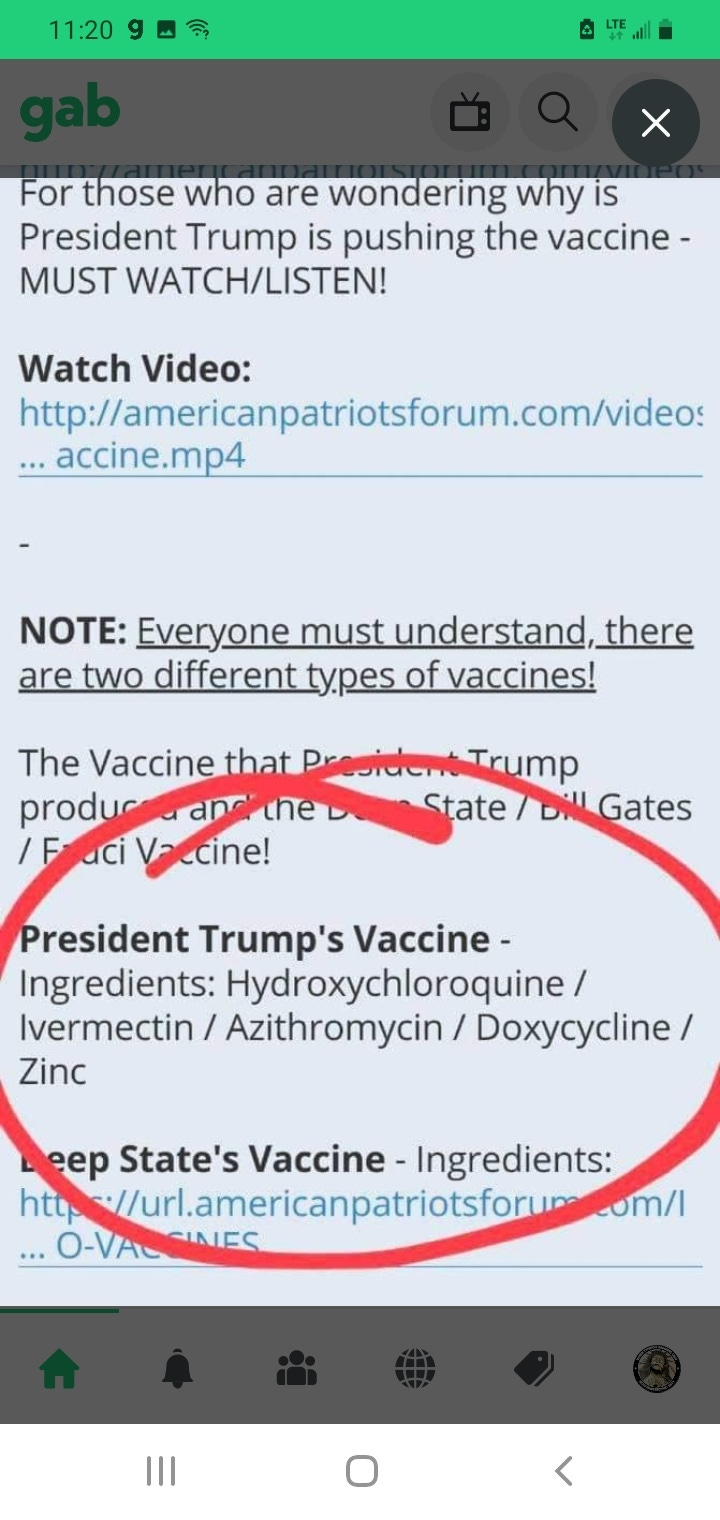This screenshot has width=720, height=1520.
Task: Go back with the system back button
Action: point(563,1471)
